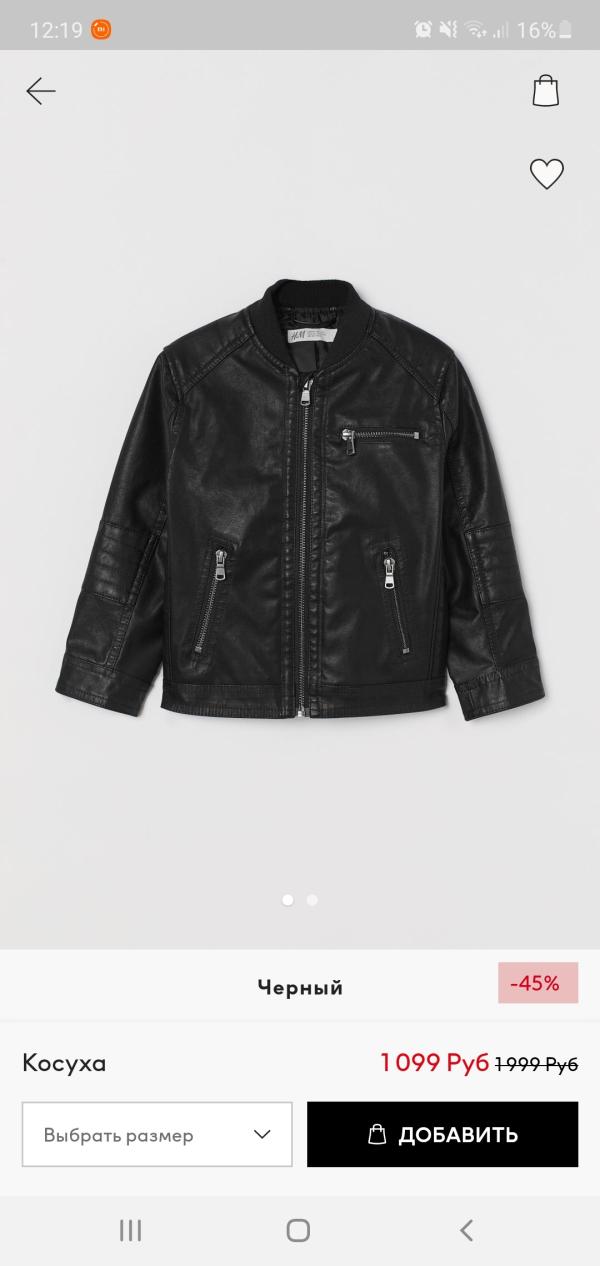Go back using the top arrow
Viewport: 600px width, 1266px height.
41,91
